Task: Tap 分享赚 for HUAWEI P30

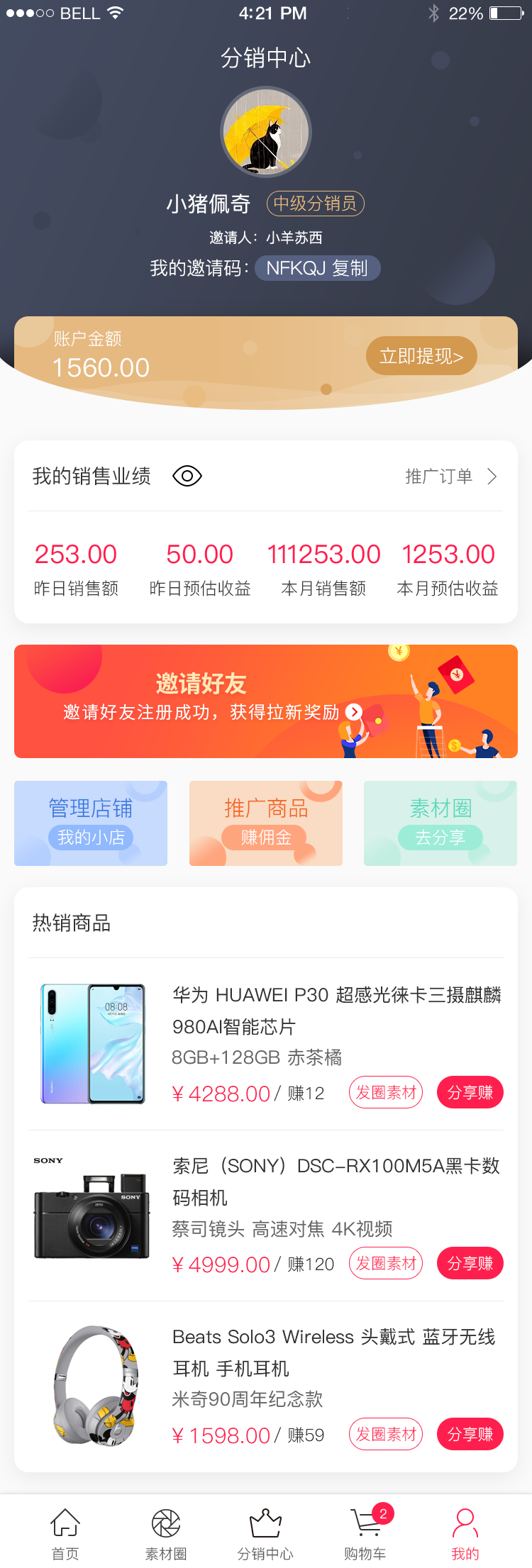Action: tap(470, 1092)
